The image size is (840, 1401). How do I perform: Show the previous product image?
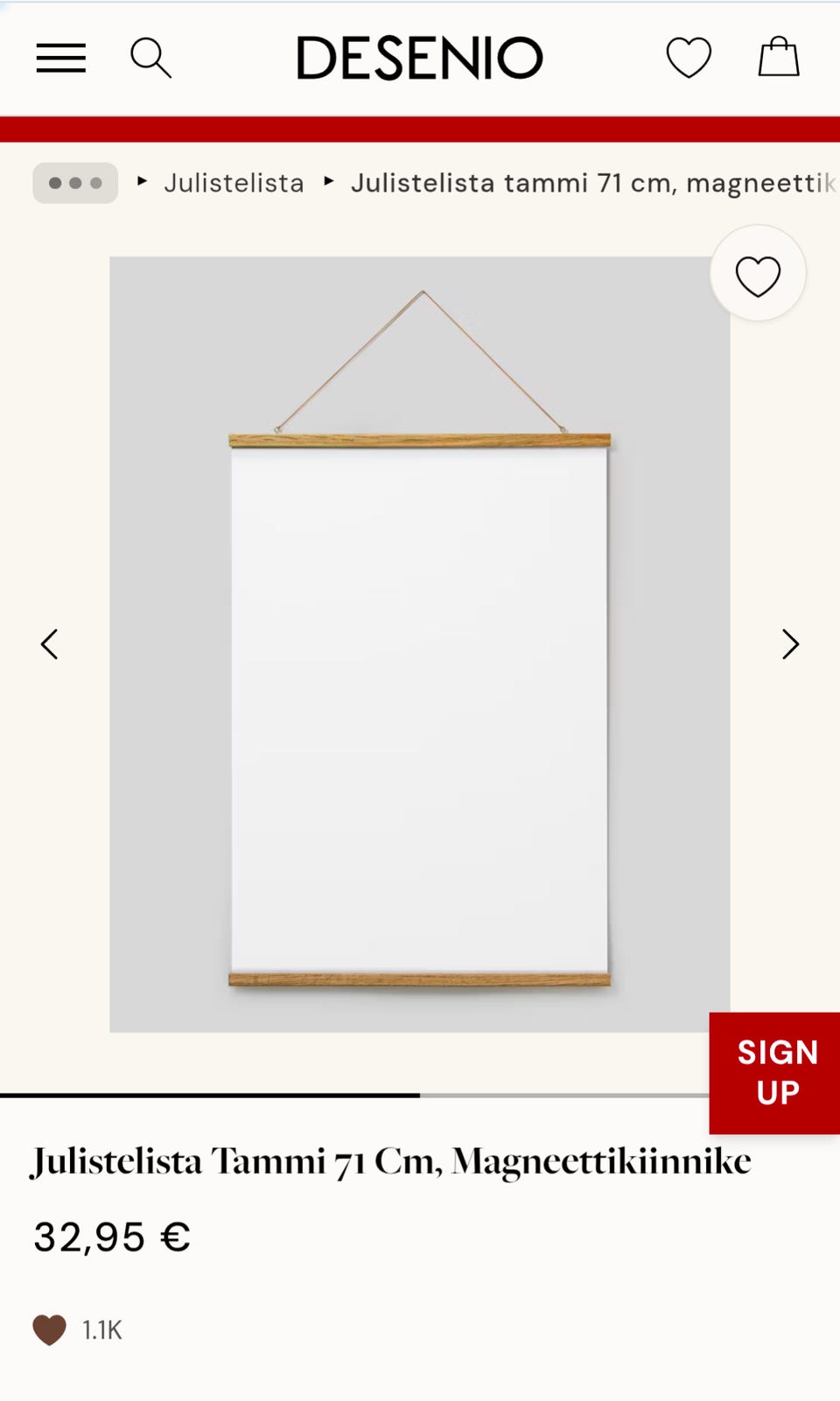coord(50,644)
